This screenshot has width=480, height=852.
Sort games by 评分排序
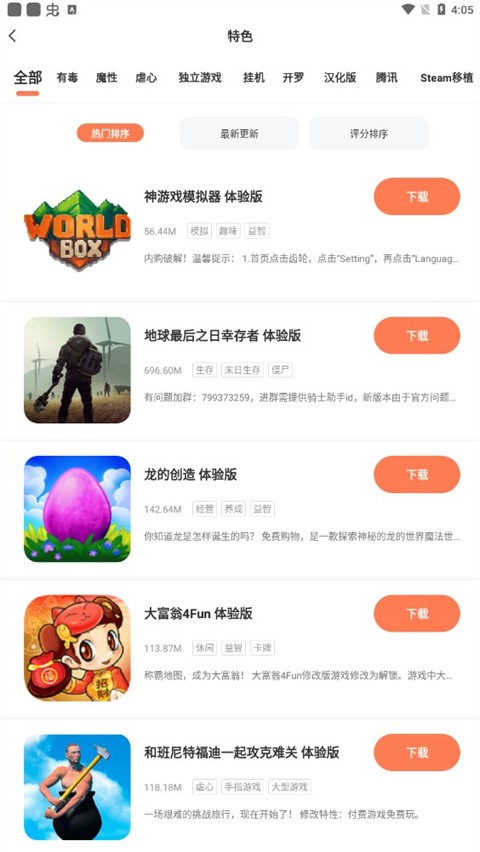pos(369,133)
